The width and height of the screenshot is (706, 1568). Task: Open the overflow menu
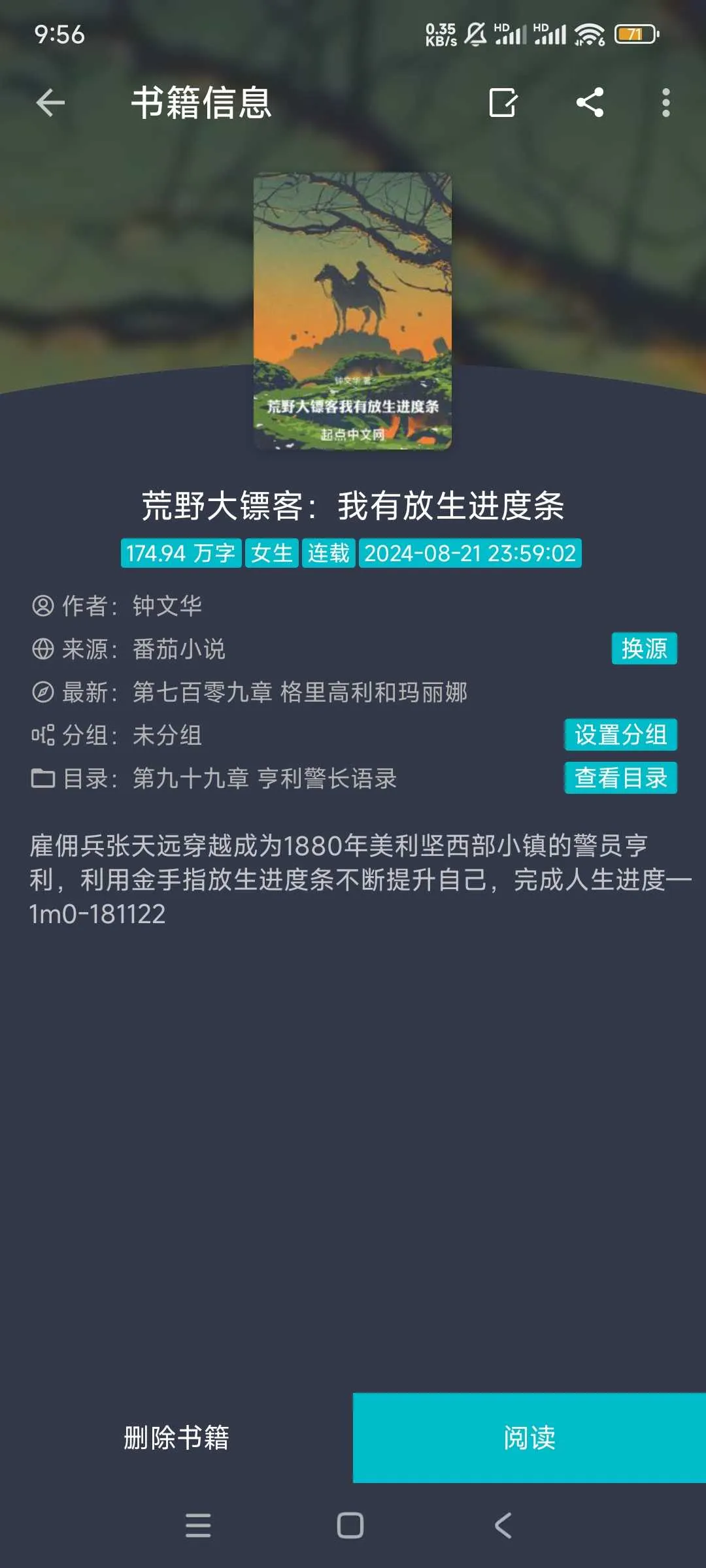pos(665,103)
